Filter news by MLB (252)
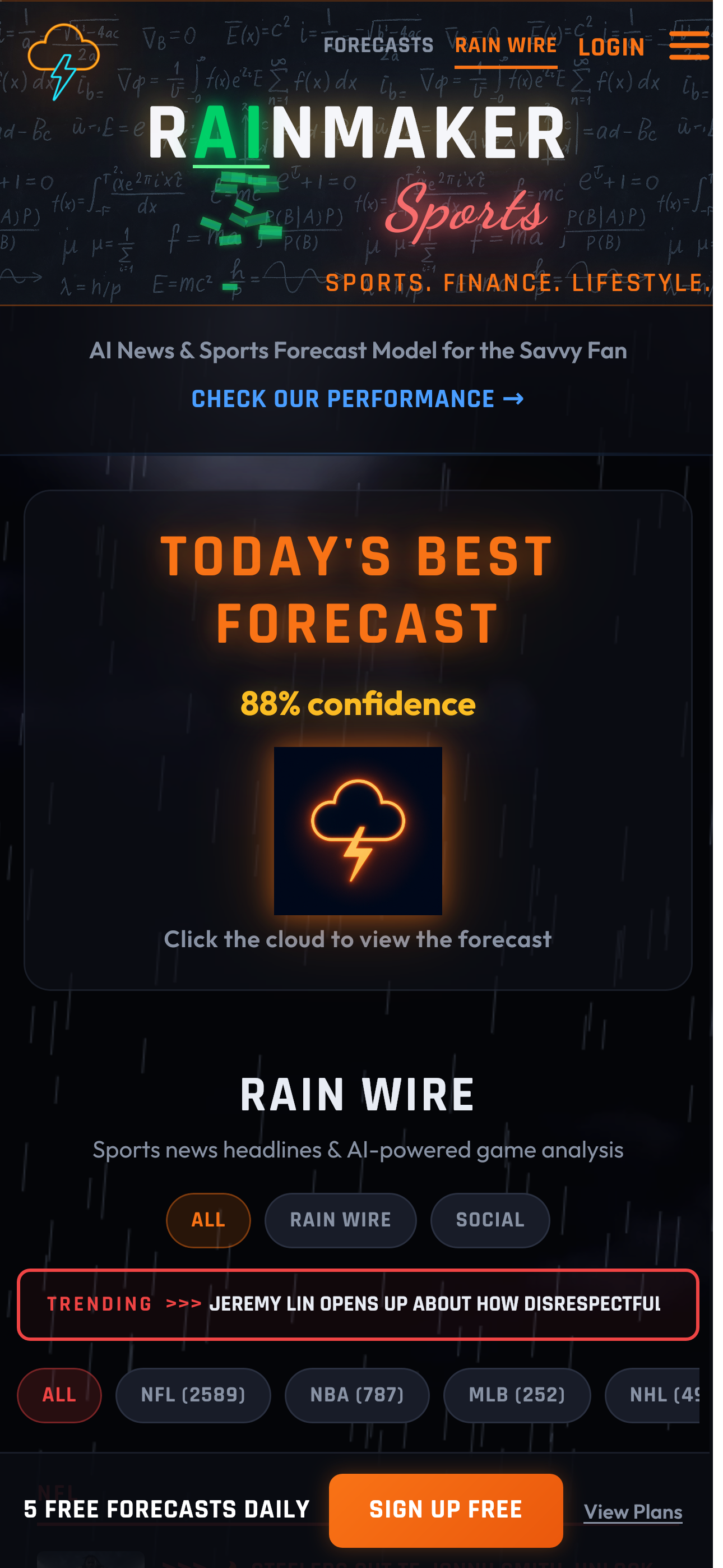 [516, 1395]
